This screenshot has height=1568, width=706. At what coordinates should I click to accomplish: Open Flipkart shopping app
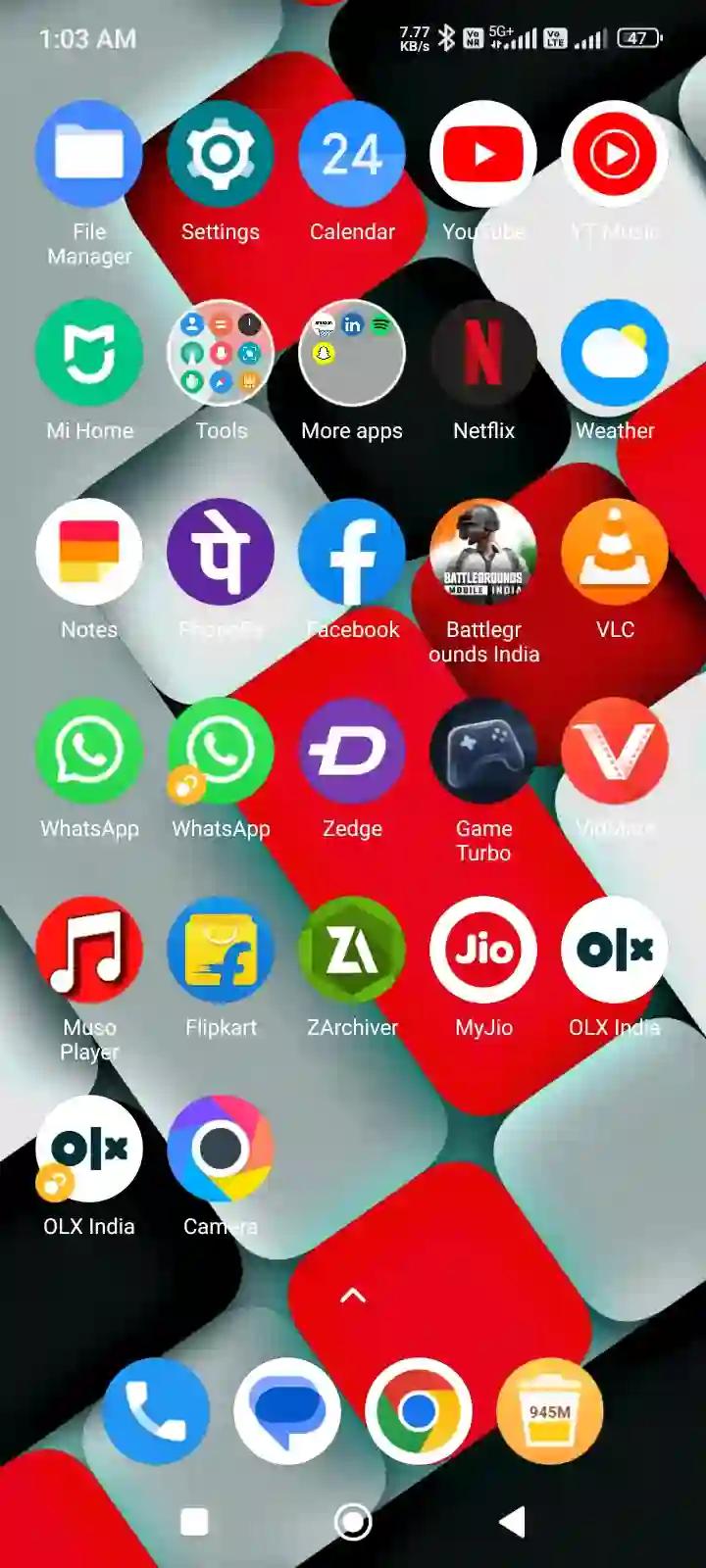pos(221,951)
